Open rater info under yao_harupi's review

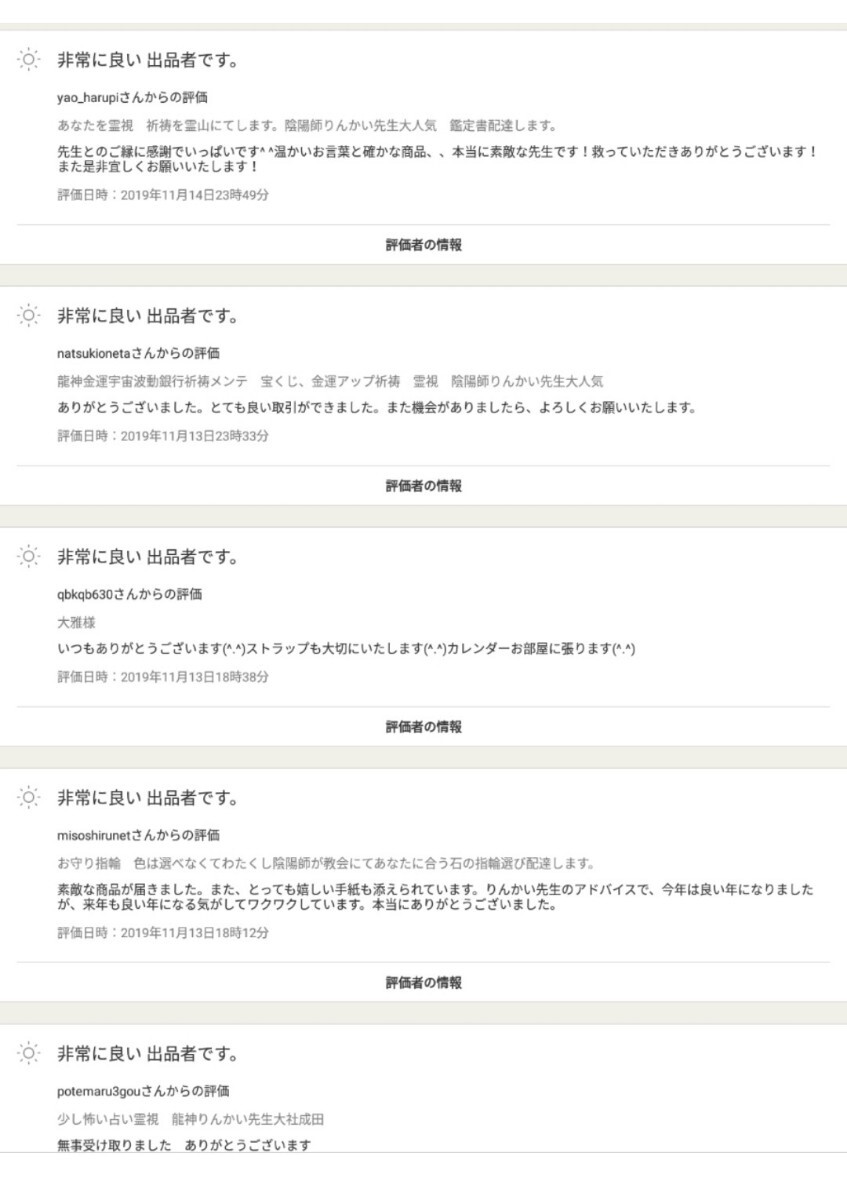click(423, 245)
